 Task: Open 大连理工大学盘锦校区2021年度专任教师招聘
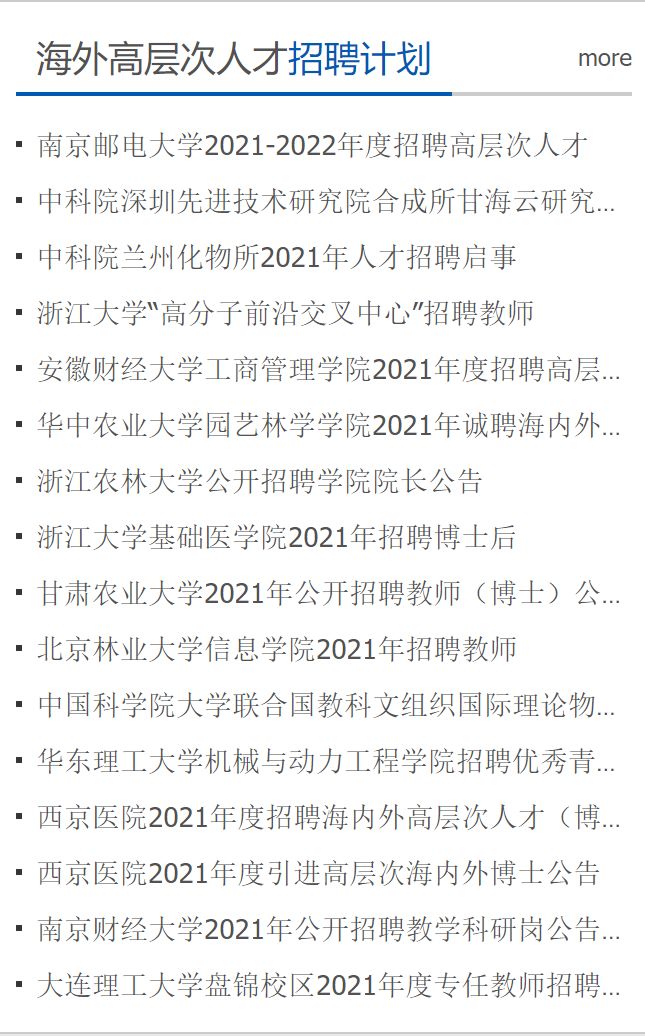pos(328,985)
